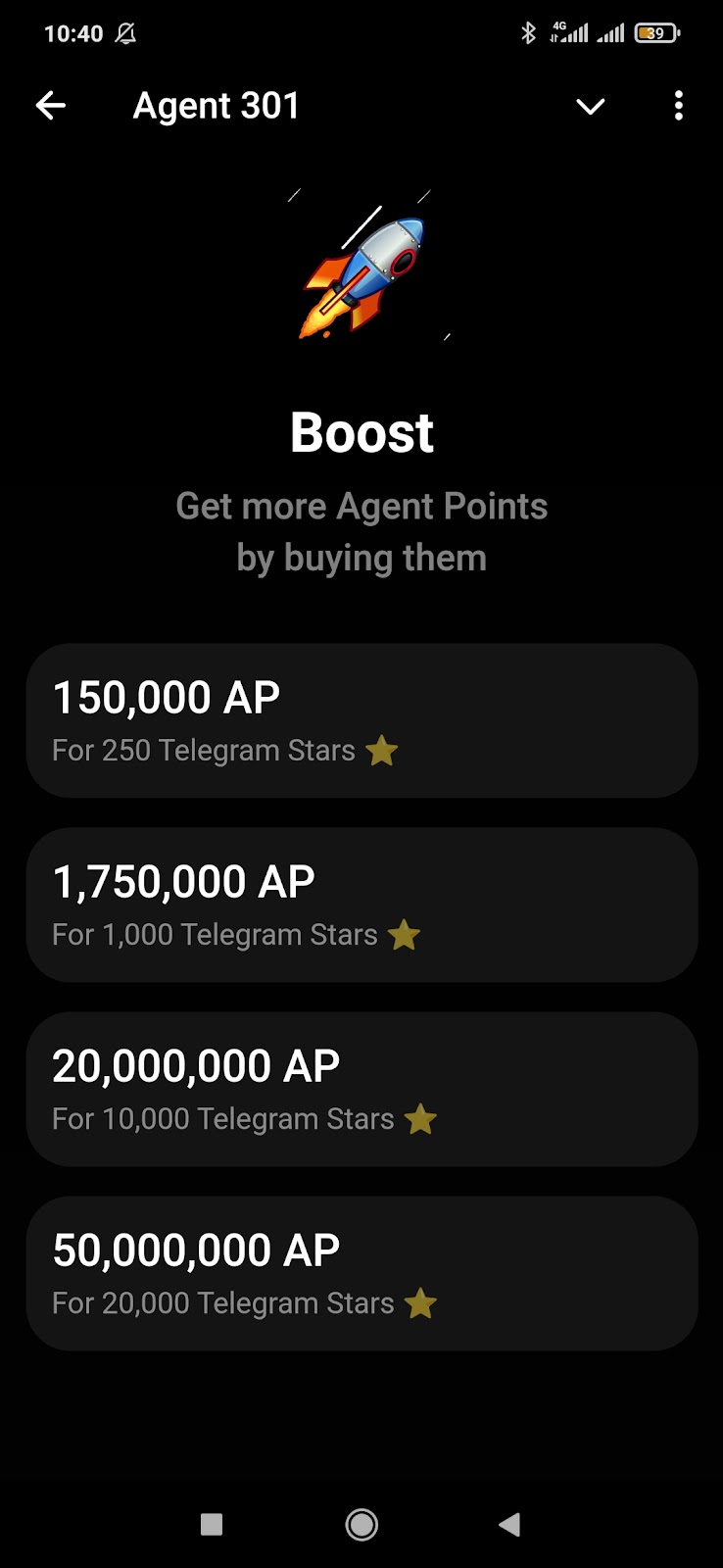This screenshot has width=723, height=1568.
Task: Tap the system home button
Action: [x=361, y=1525]
